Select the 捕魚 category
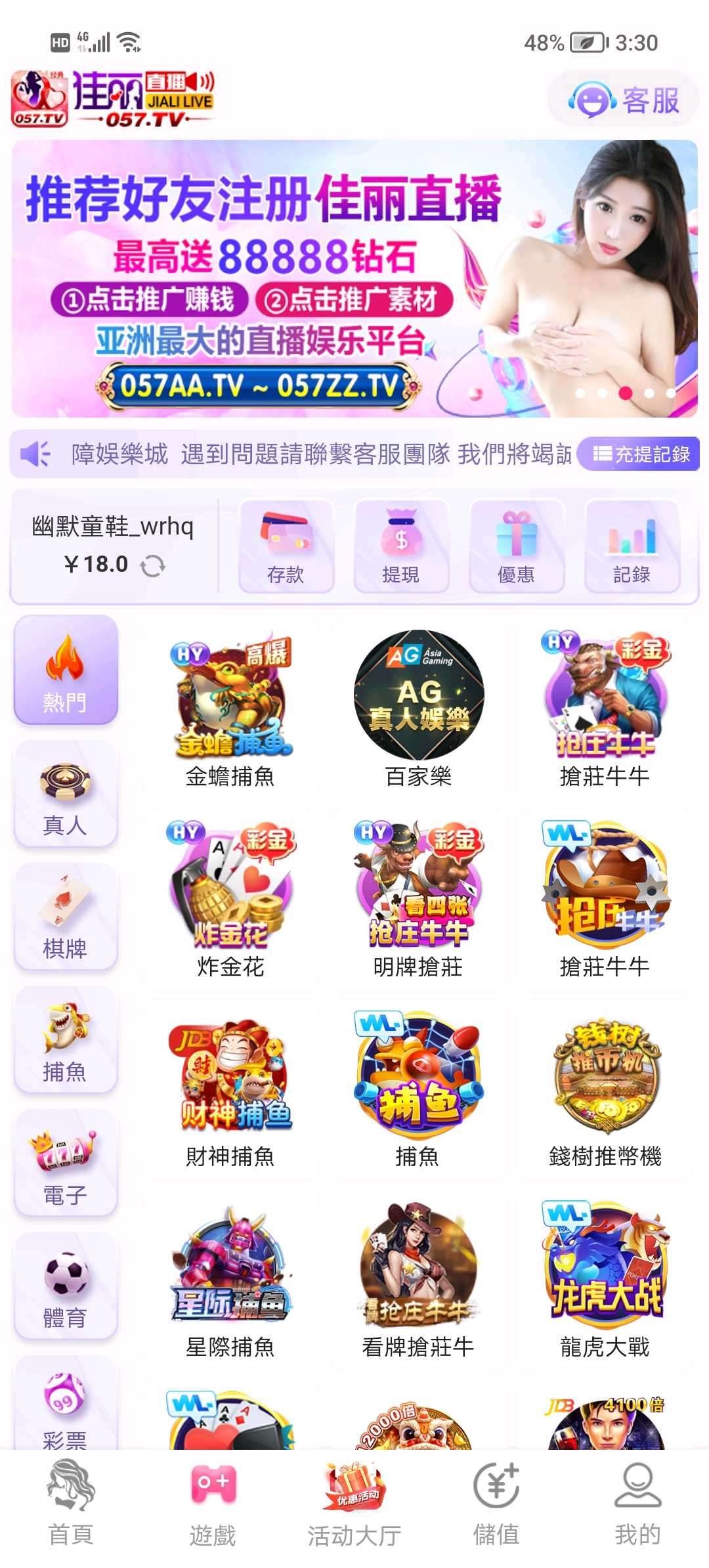The height and width of the screenshot is (1568, 709). coord(65,1041)
